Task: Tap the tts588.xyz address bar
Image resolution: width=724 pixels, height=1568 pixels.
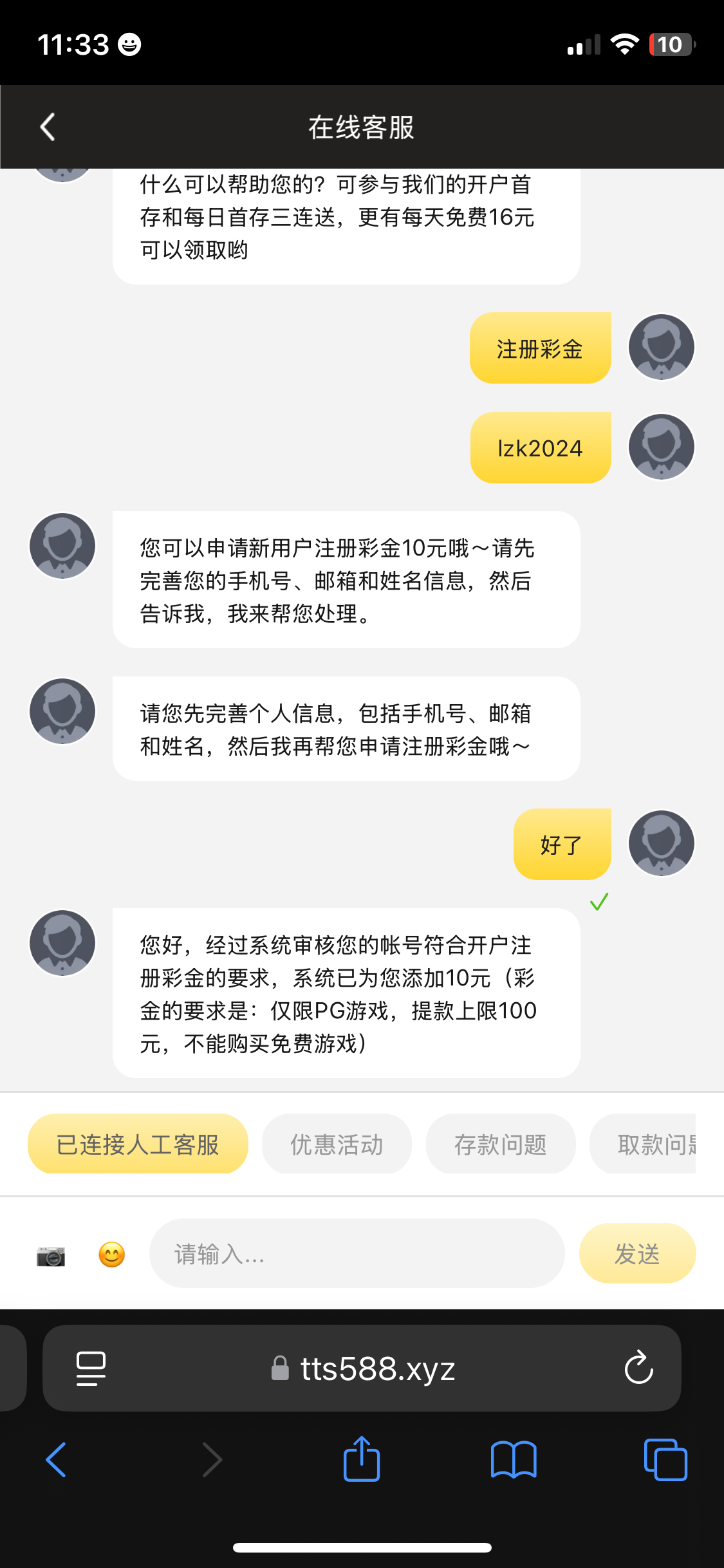Action: click(364, 1368)
